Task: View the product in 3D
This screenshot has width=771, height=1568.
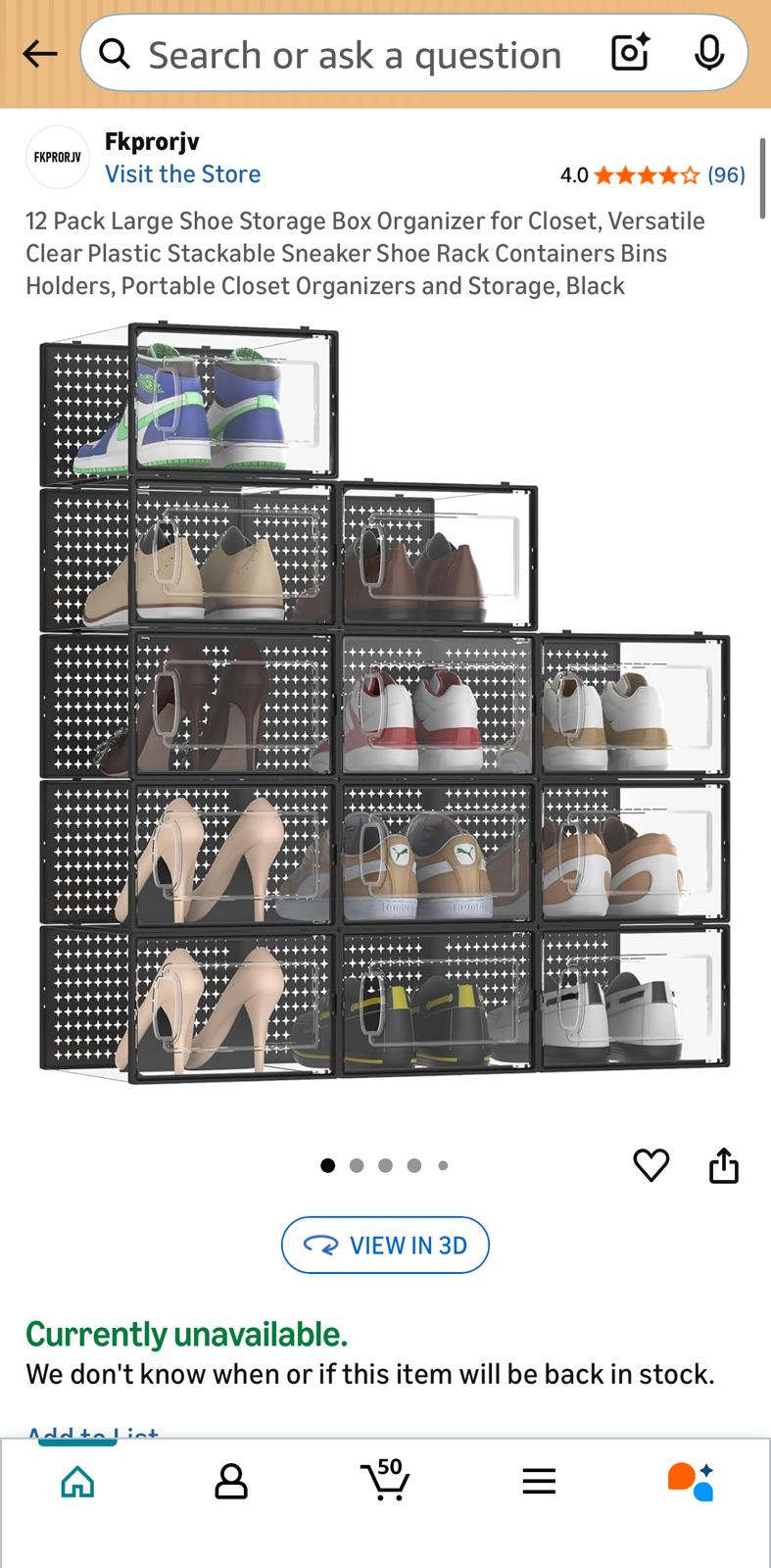Action: point(385,1245)
